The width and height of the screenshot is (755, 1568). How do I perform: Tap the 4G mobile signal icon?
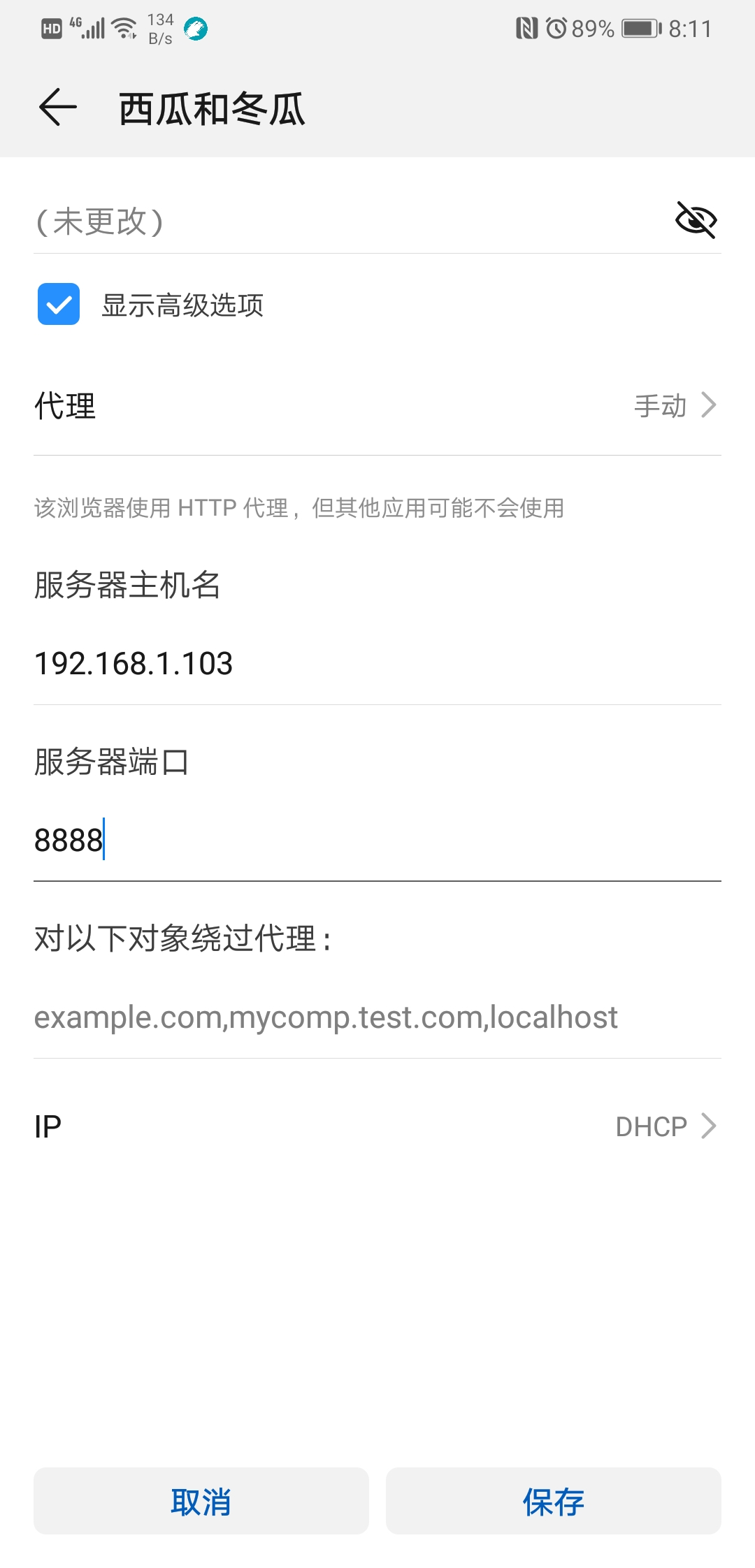(84, 27)
